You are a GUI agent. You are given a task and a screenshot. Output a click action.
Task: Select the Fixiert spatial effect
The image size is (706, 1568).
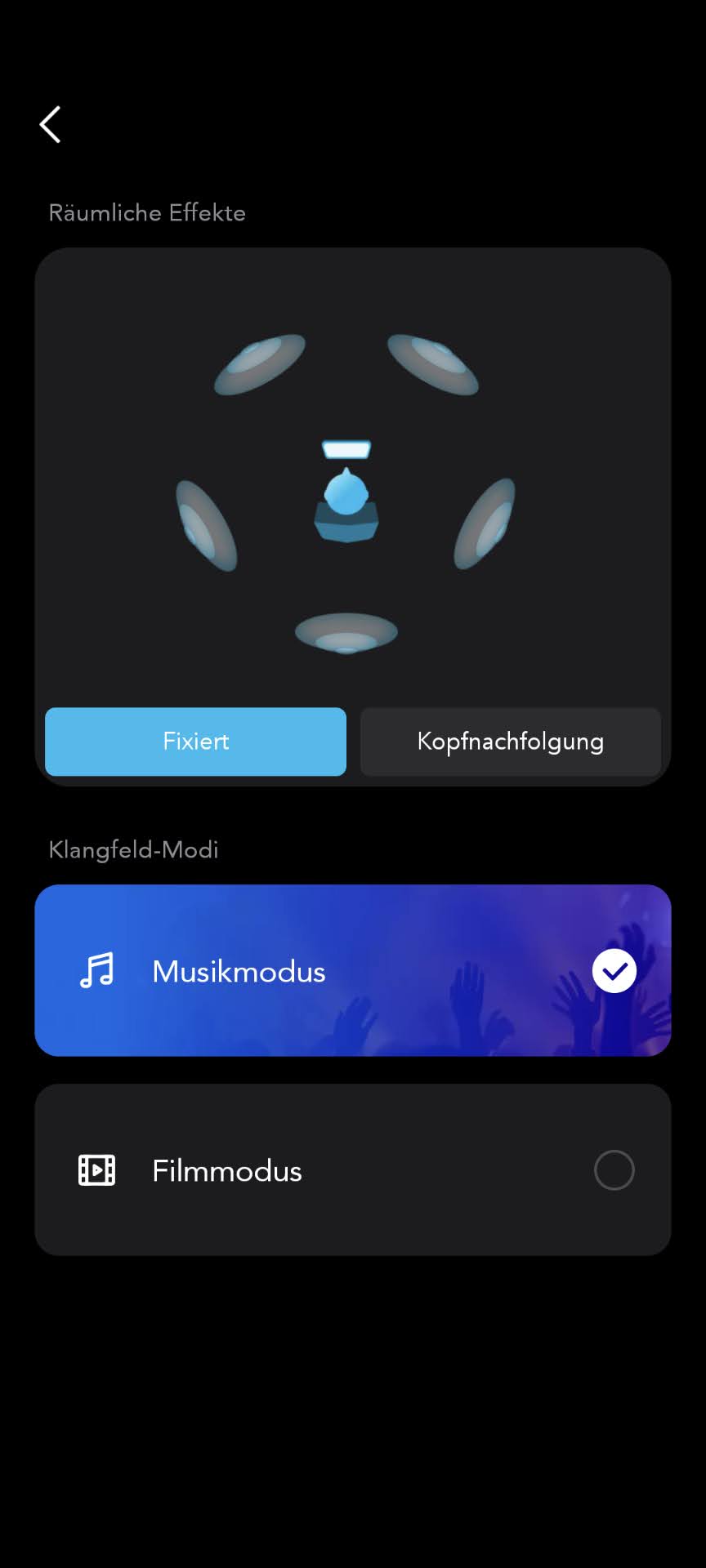(195, 742)
